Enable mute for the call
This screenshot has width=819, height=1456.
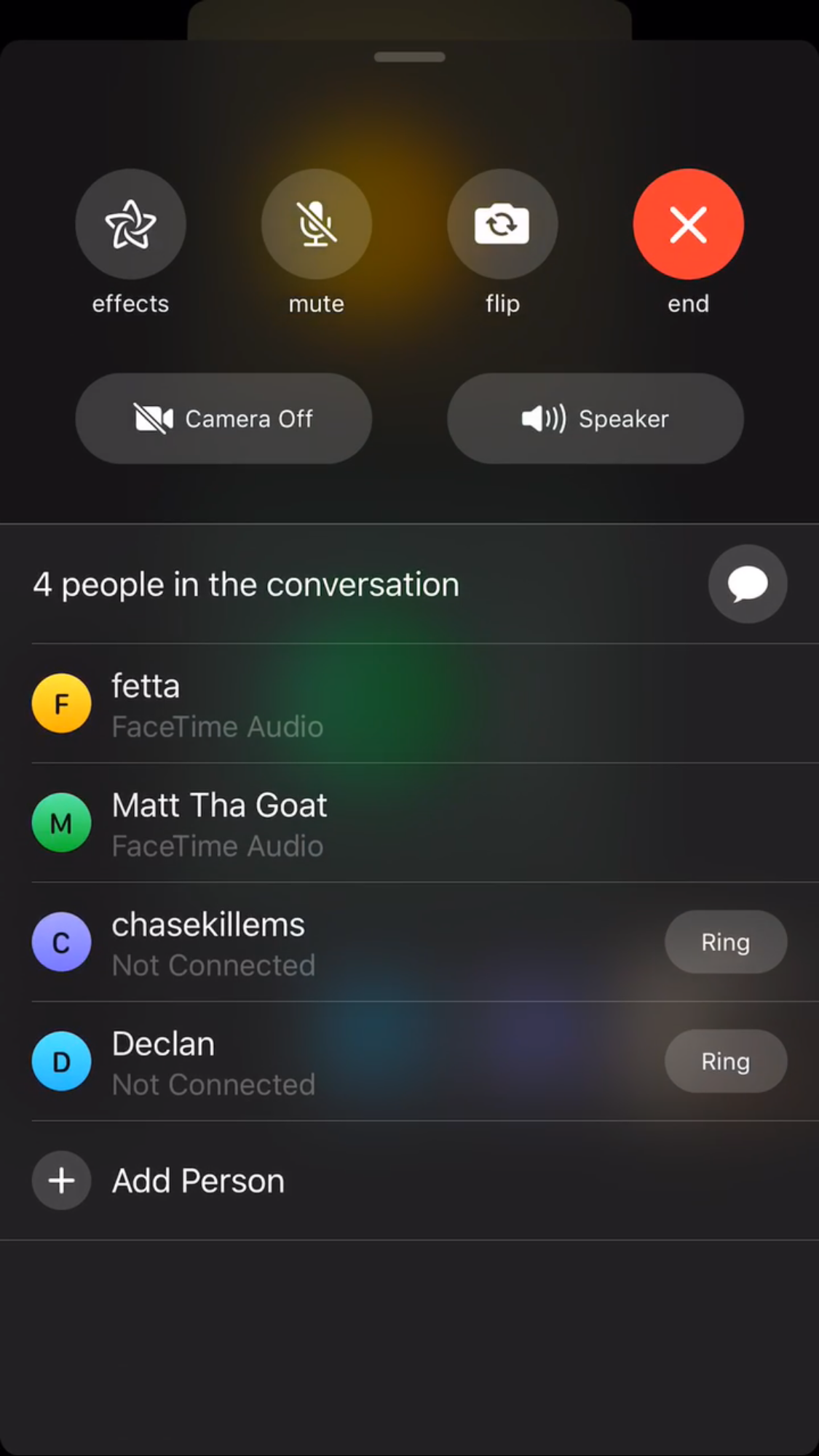[316, 224]
